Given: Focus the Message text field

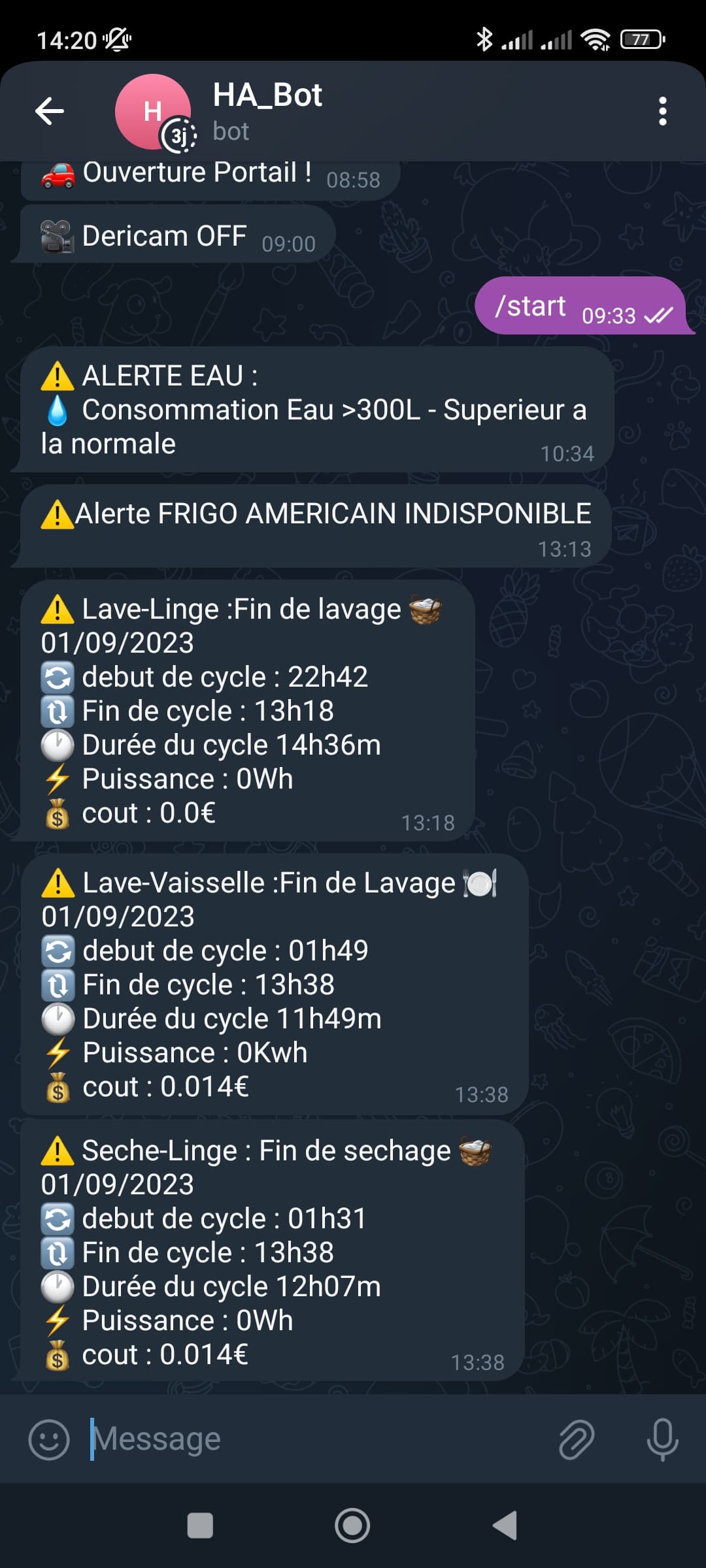Looking at the screenshot, I should [x=314, y=1439].
